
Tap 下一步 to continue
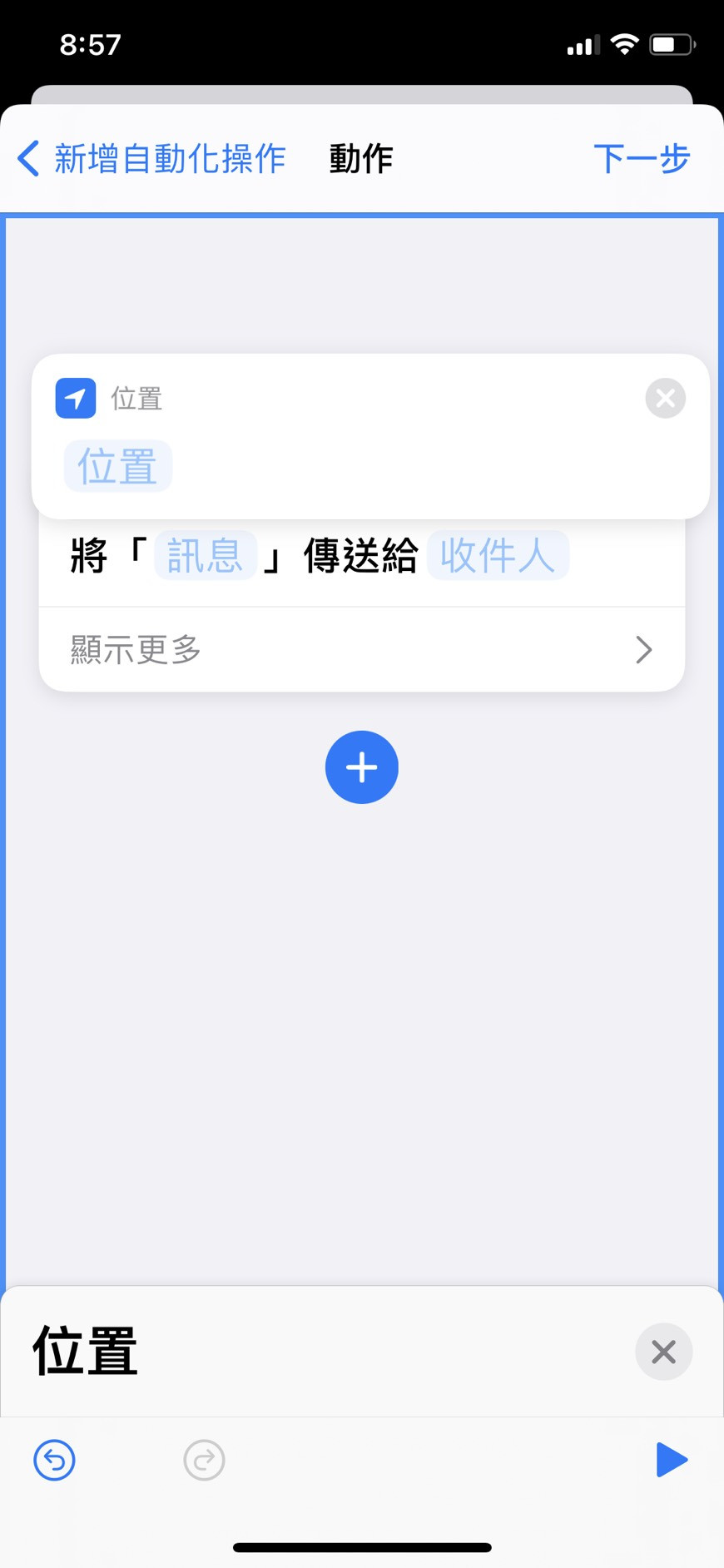pos(641,158)
